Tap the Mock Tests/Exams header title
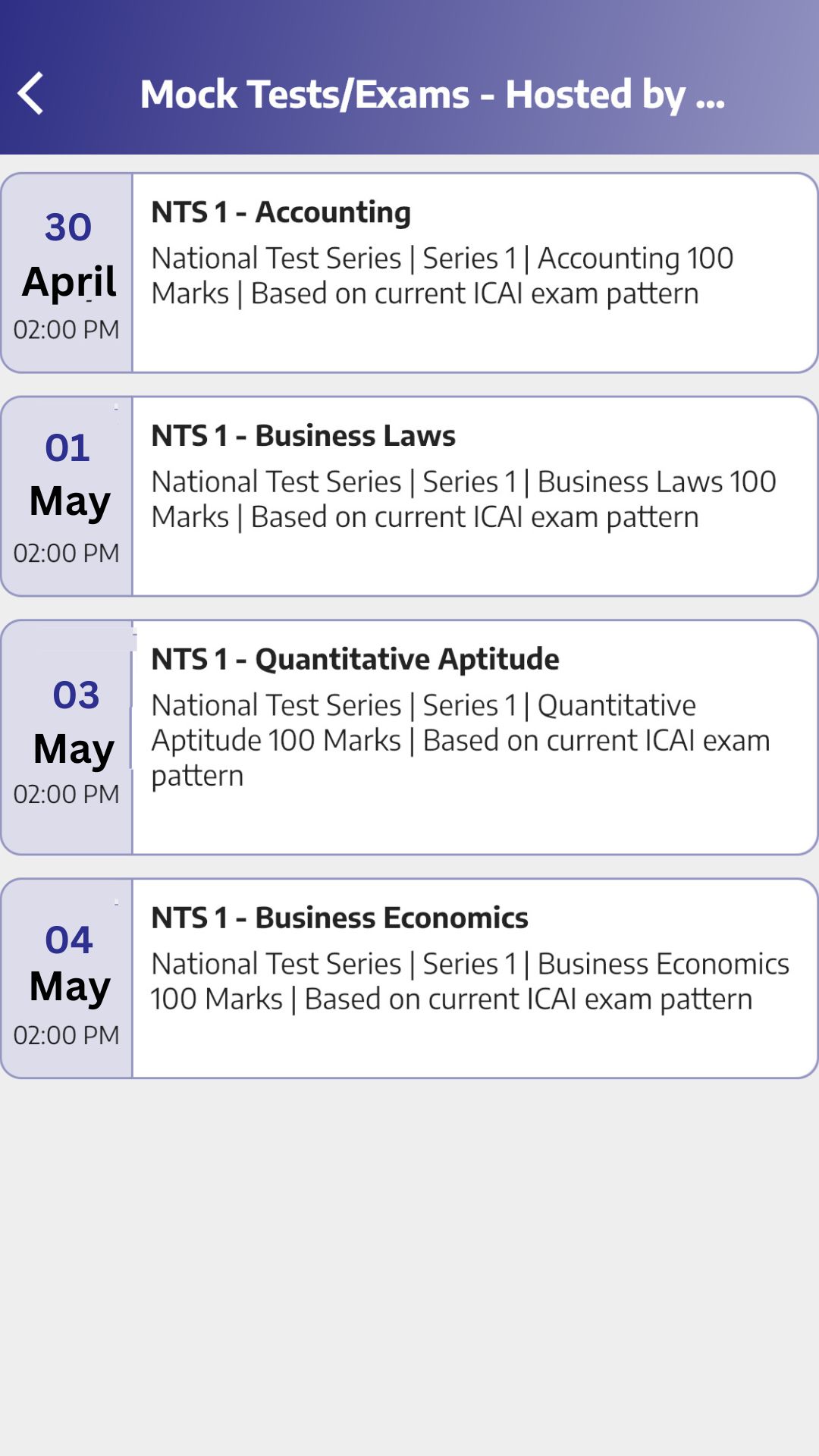 click(432, 94)
